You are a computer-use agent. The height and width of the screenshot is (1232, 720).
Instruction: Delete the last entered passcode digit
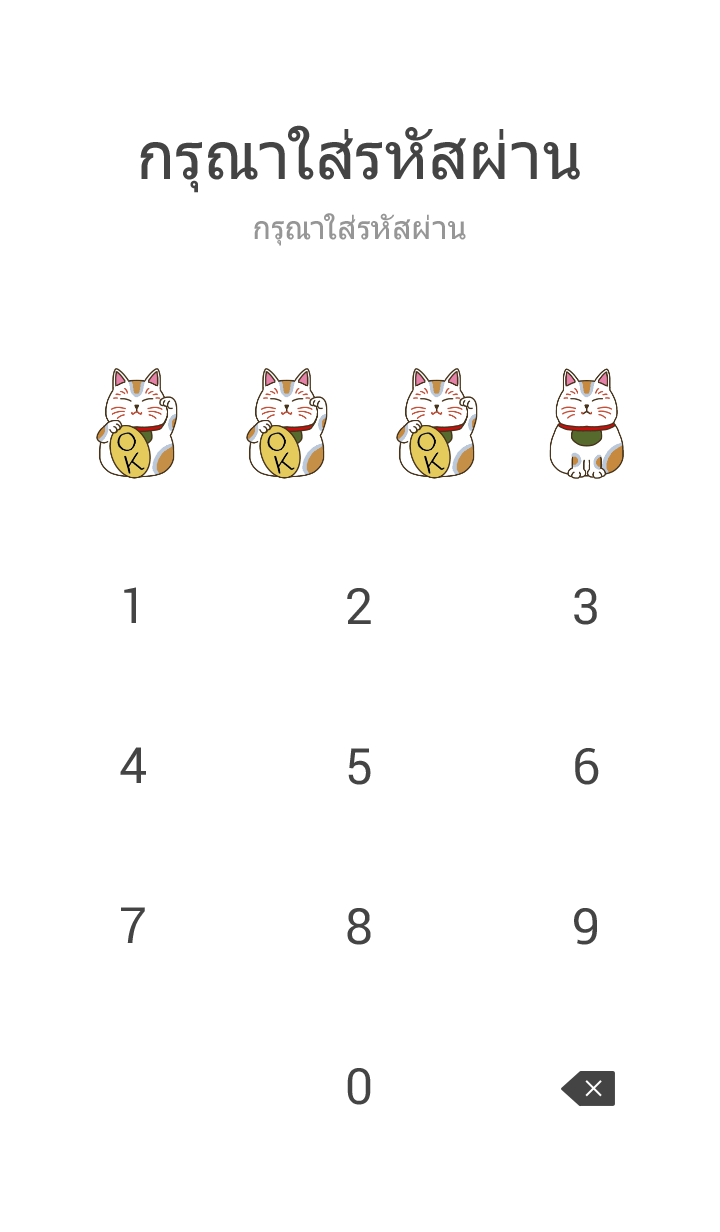pyautogui.click(x=588, y=1088)
